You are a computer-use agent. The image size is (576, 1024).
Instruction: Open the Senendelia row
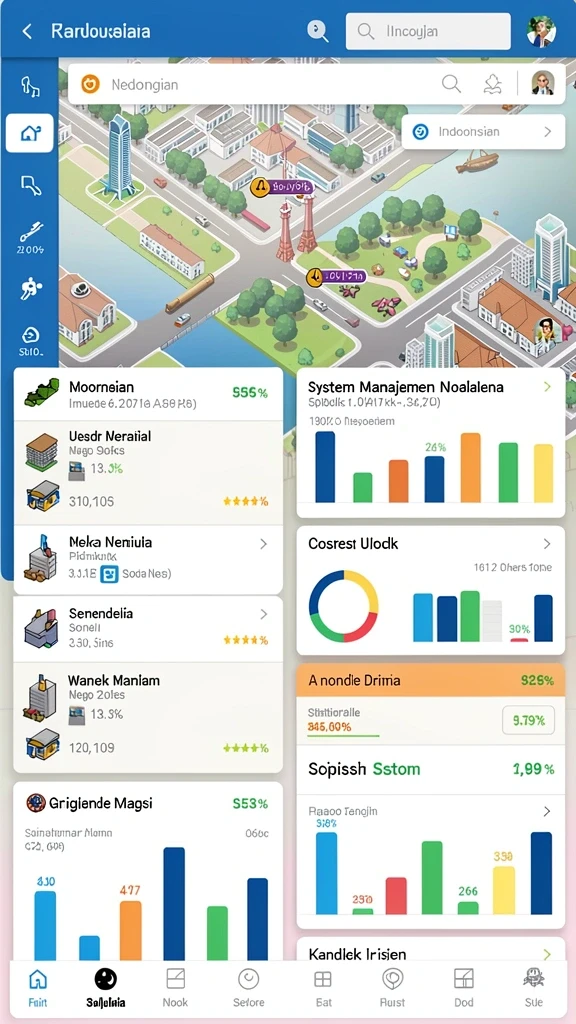coord(148,628)
